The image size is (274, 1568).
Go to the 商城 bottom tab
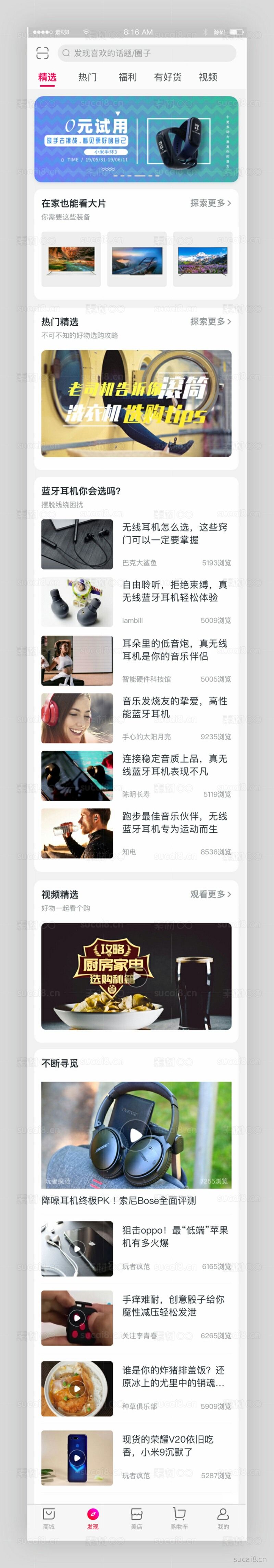point(49,1518)
